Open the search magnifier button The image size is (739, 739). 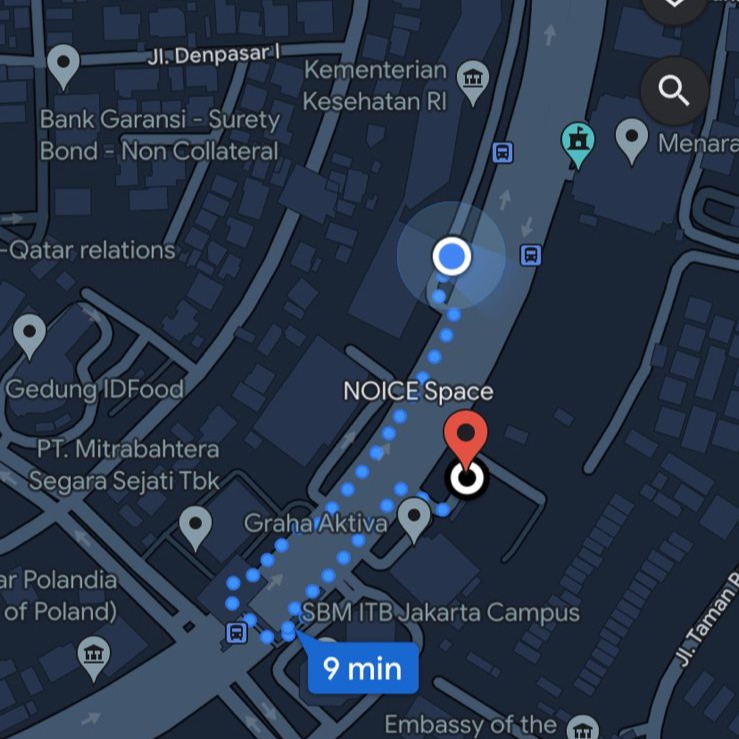[x=674, y=92]
